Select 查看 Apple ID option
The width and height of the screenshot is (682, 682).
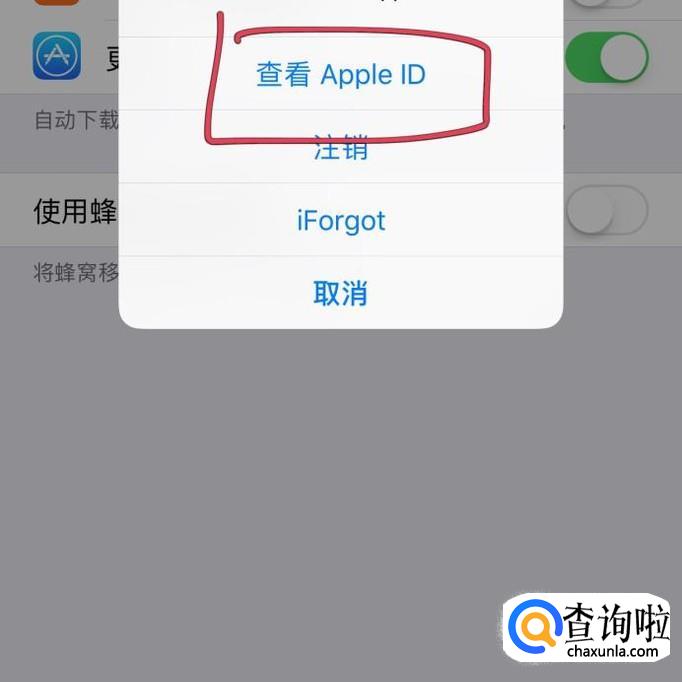(x=341, y=74)
